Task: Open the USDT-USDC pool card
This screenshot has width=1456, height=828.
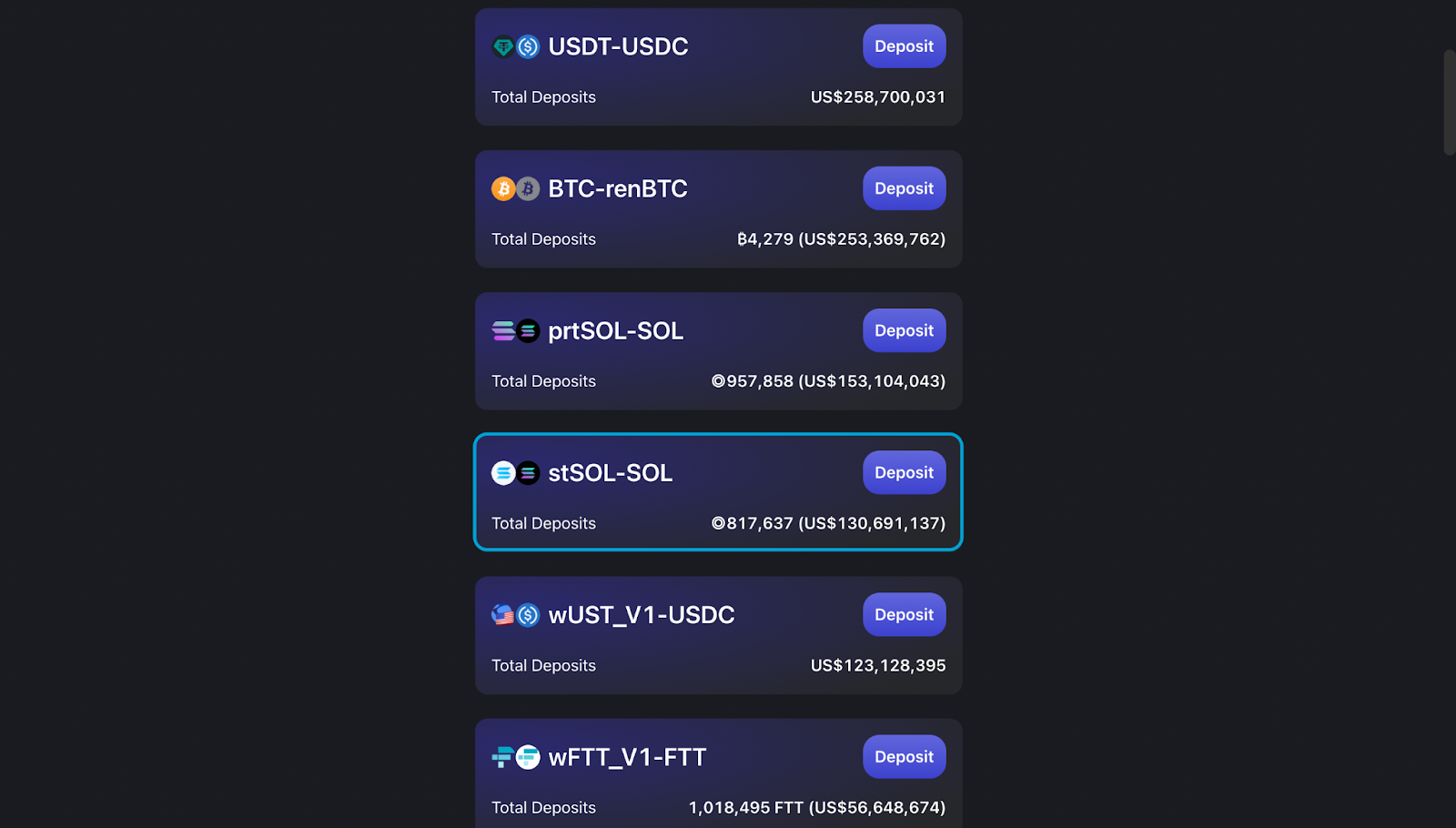Action: [617, 47]
